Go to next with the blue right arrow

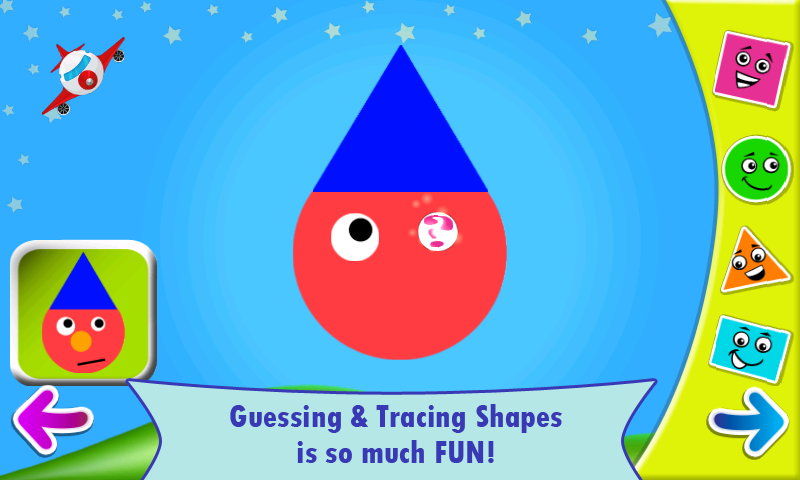[749, 422]
